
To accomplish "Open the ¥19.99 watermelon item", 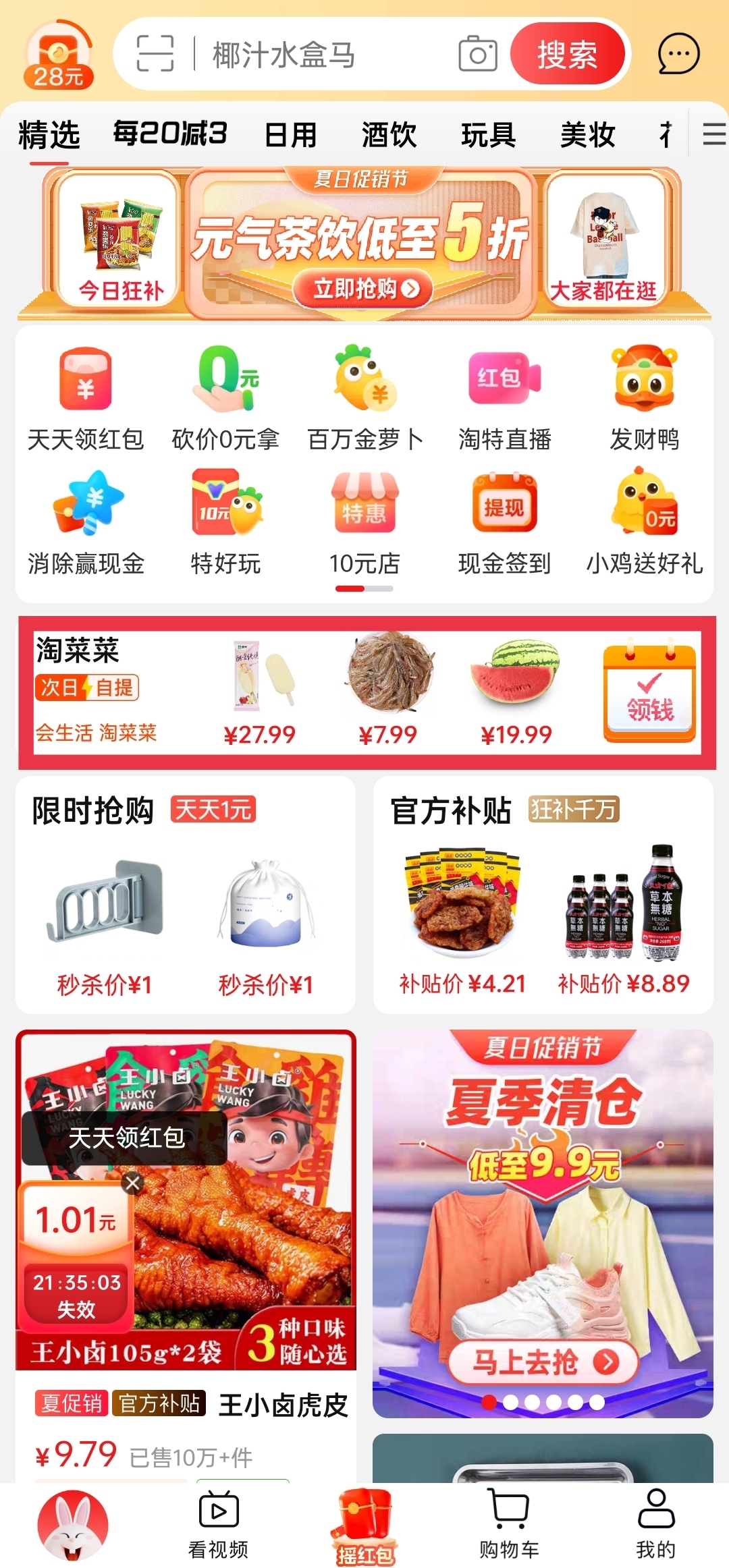I will point(516,692).
